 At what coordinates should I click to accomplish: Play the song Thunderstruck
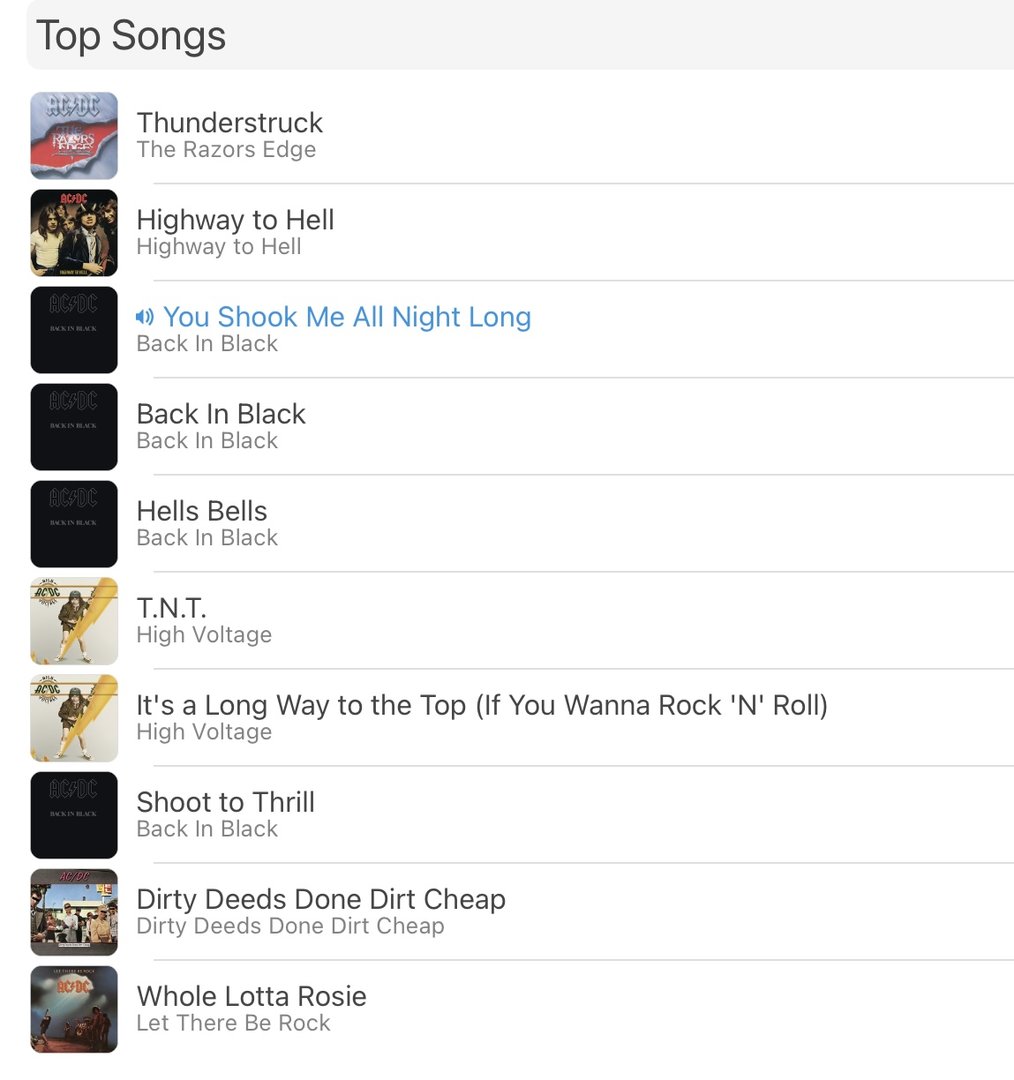click(230, 124)
